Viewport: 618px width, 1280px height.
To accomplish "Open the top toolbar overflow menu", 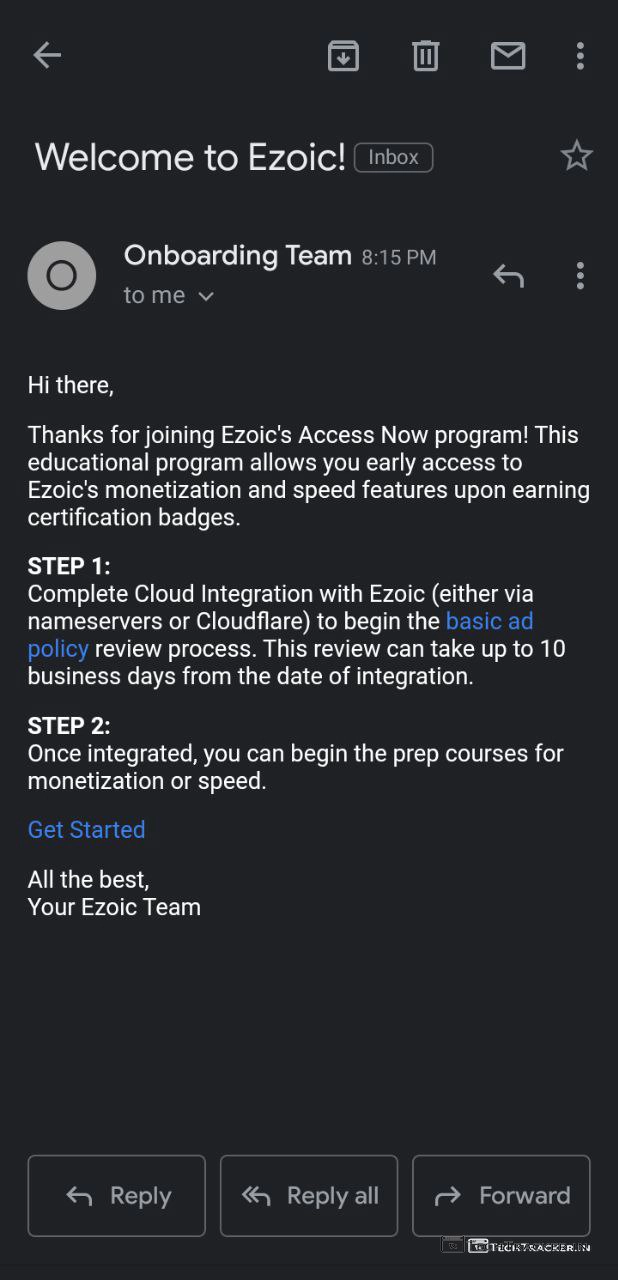I will pyautogui.click(x=580, y=55).
